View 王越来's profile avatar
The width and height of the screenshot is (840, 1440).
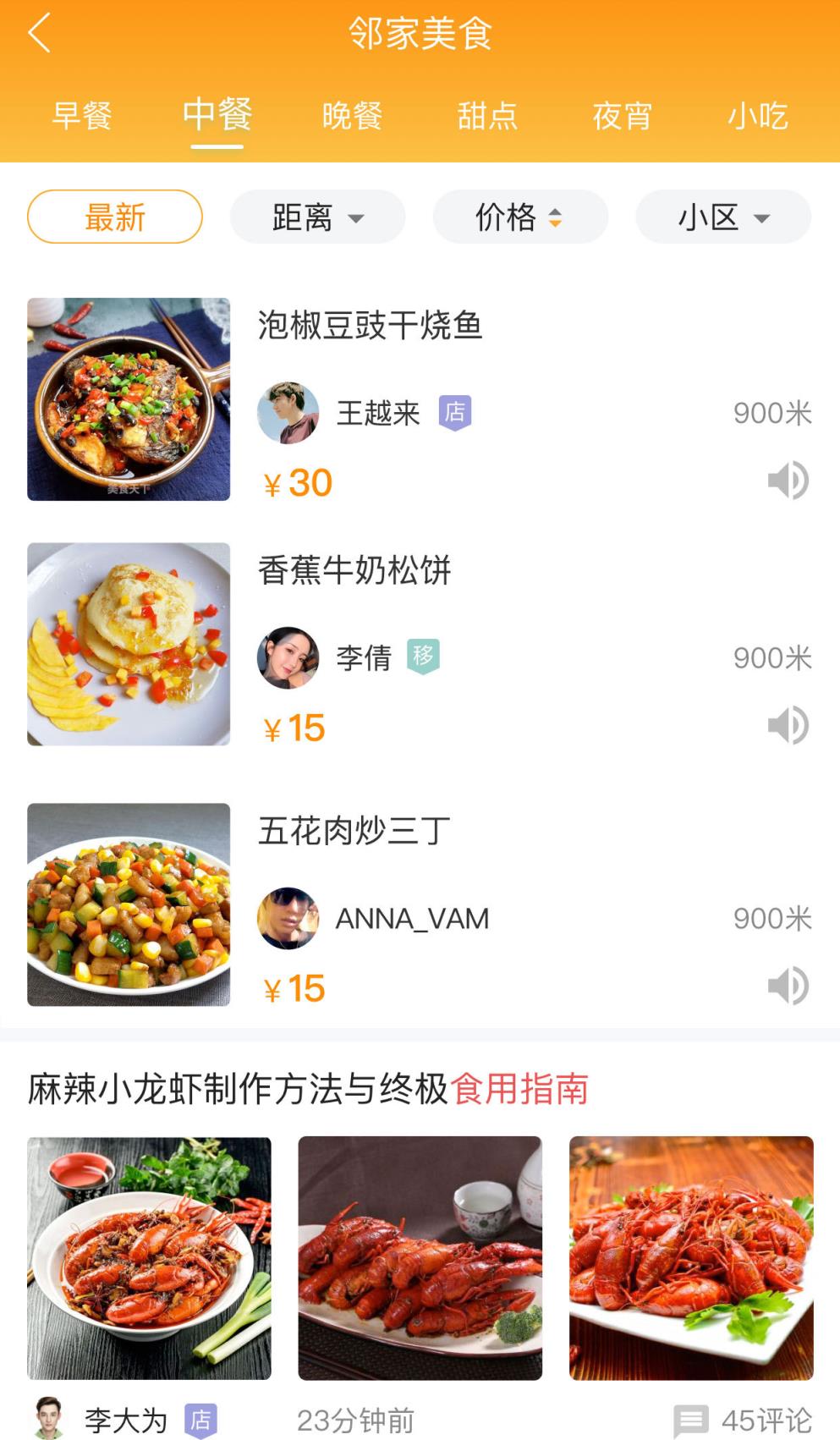288,413
